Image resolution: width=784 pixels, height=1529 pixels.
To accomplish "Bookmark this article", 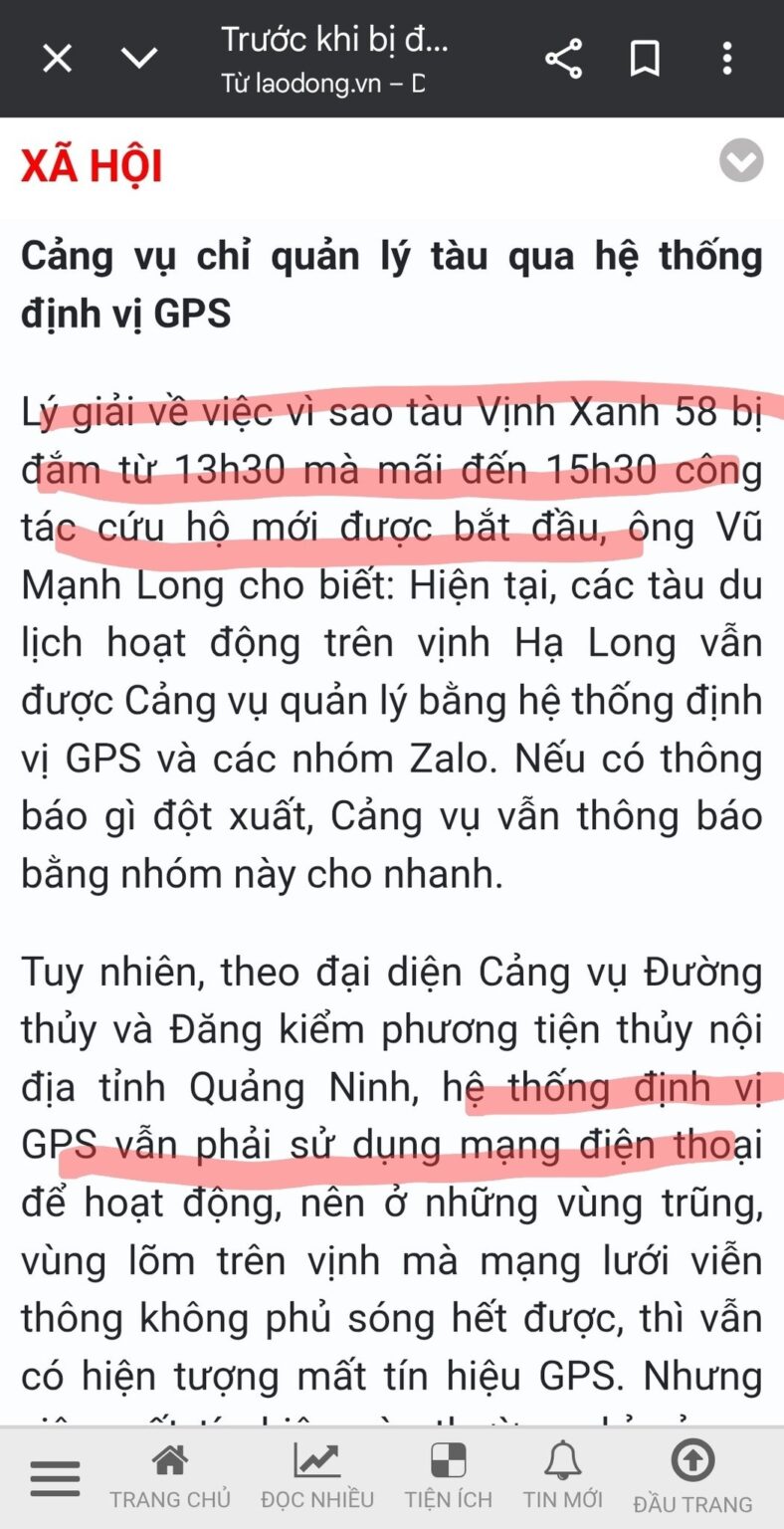I will 646,59.
